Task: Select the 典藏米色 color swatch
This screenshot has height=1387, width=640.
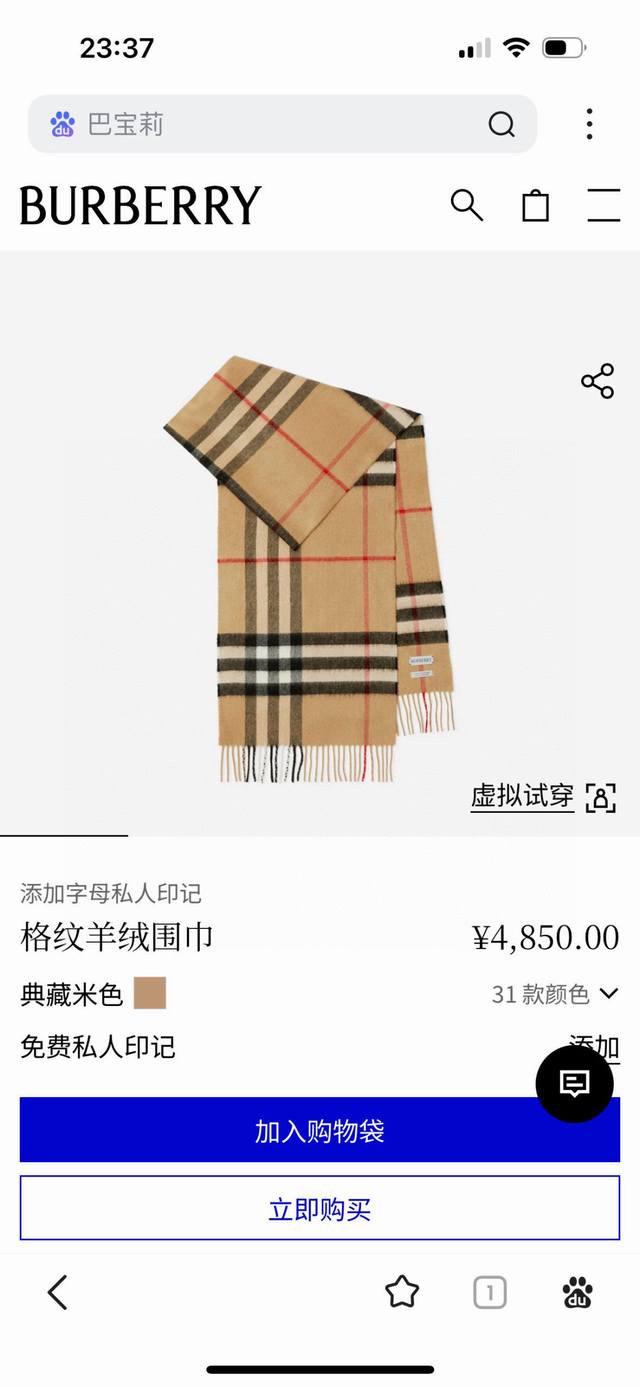Action: pos(150,993)
